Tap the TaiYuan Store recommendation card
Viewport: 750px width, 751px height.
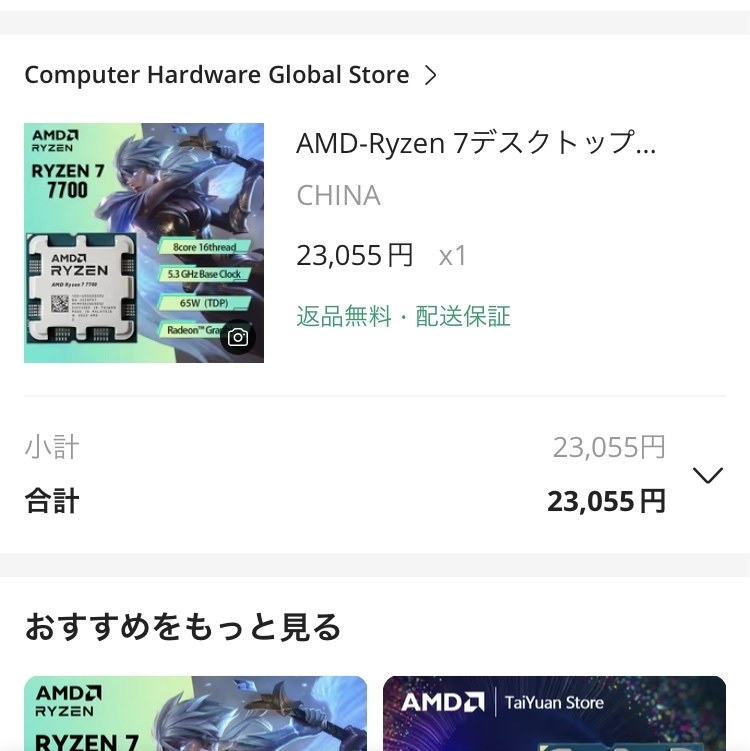click(x=555, y=713)
